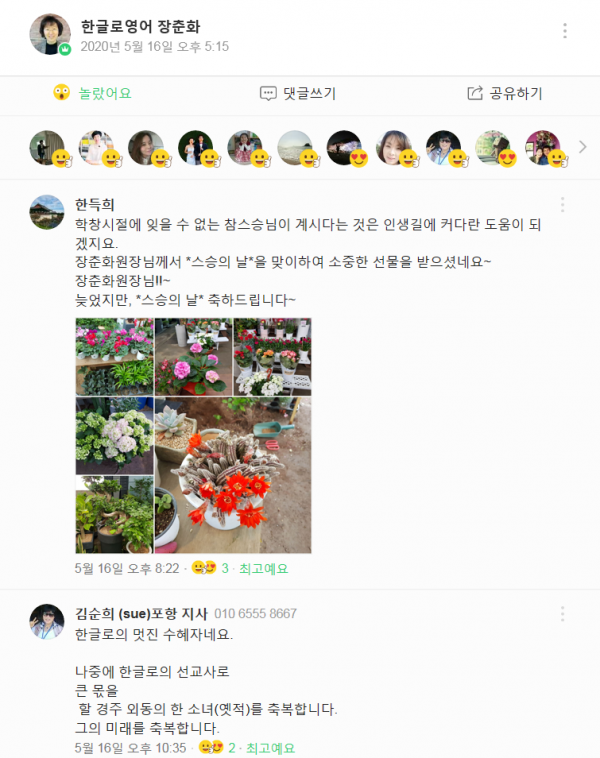Tap 최고예요 under 김순희's comment
This screenshot has width=600, height=758.
pos(270,747)
